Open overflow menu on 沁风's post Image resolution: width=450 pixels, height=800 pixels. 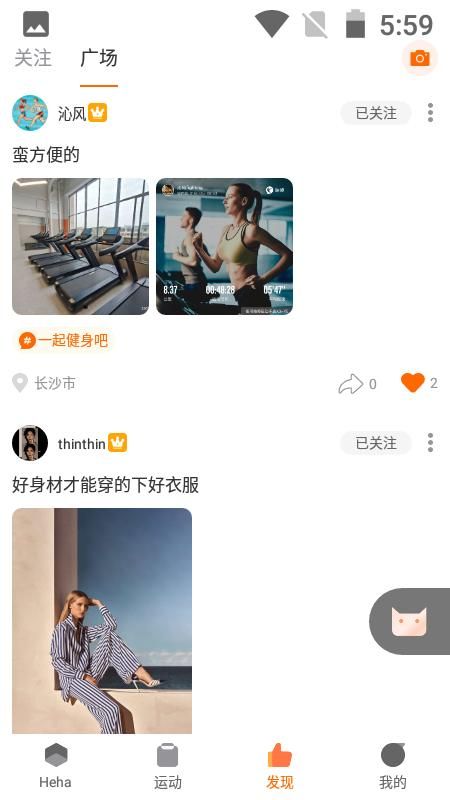tap(430, 113)
